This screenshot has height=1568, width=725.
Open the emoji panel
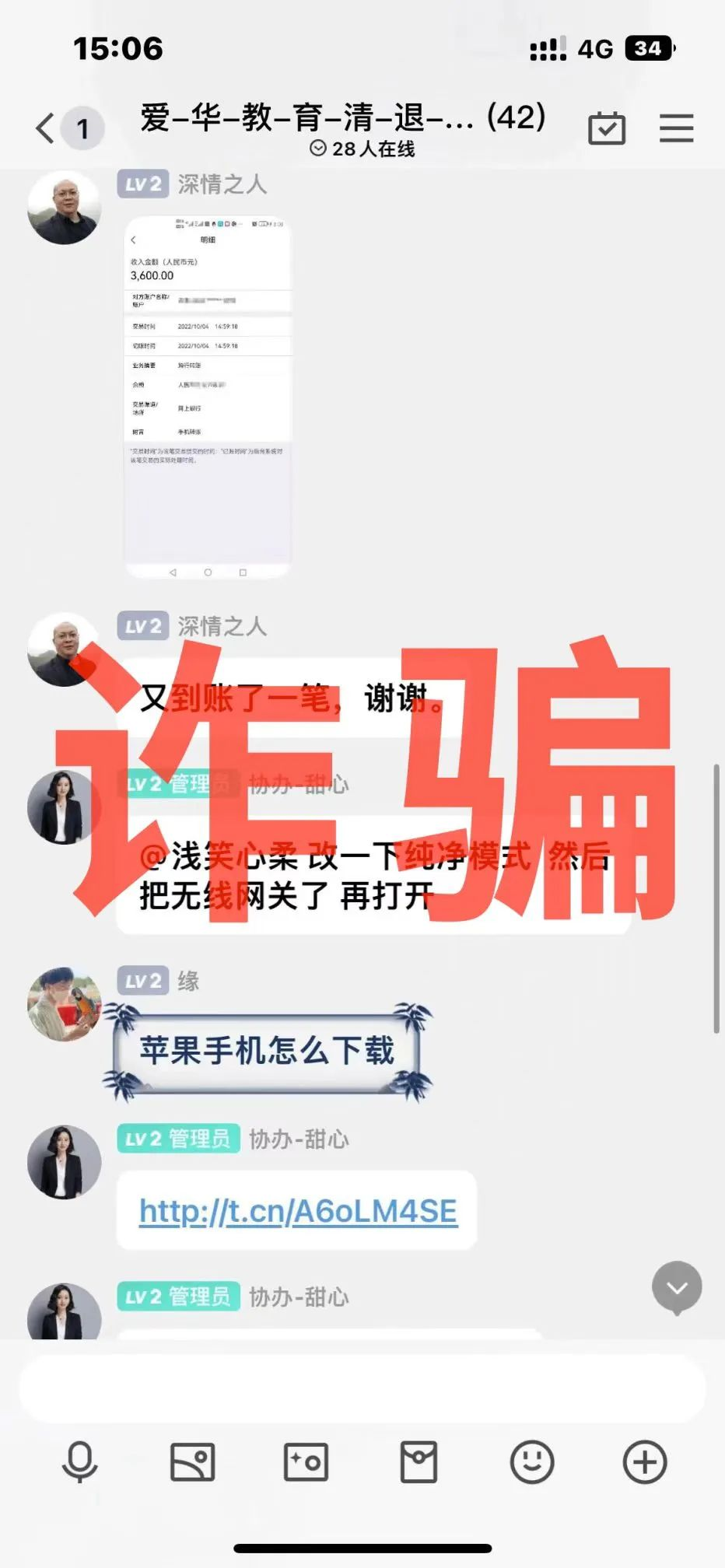tap(532, 1462)
